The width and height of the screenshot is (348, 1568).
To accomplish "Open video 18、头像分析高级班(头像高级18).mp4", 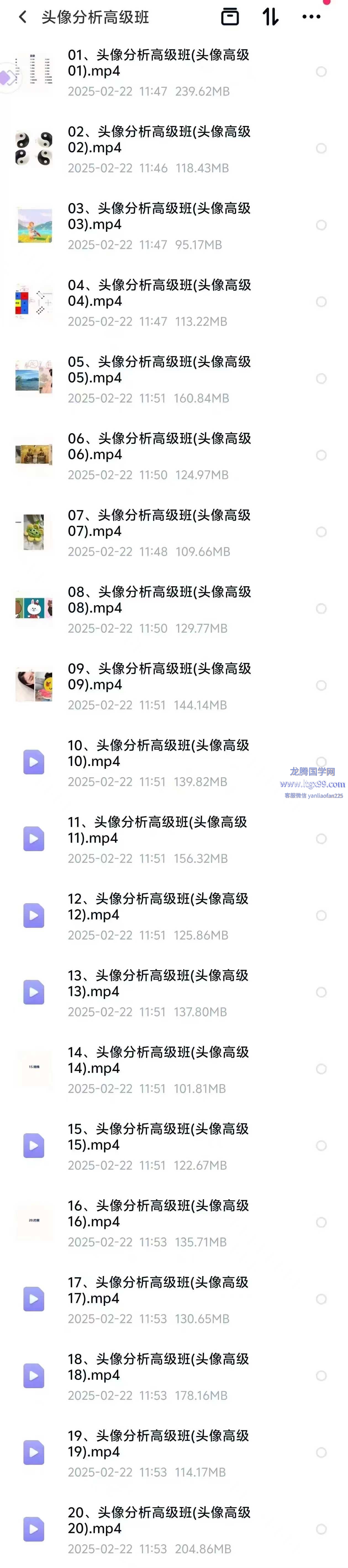I will (159, 1367).
